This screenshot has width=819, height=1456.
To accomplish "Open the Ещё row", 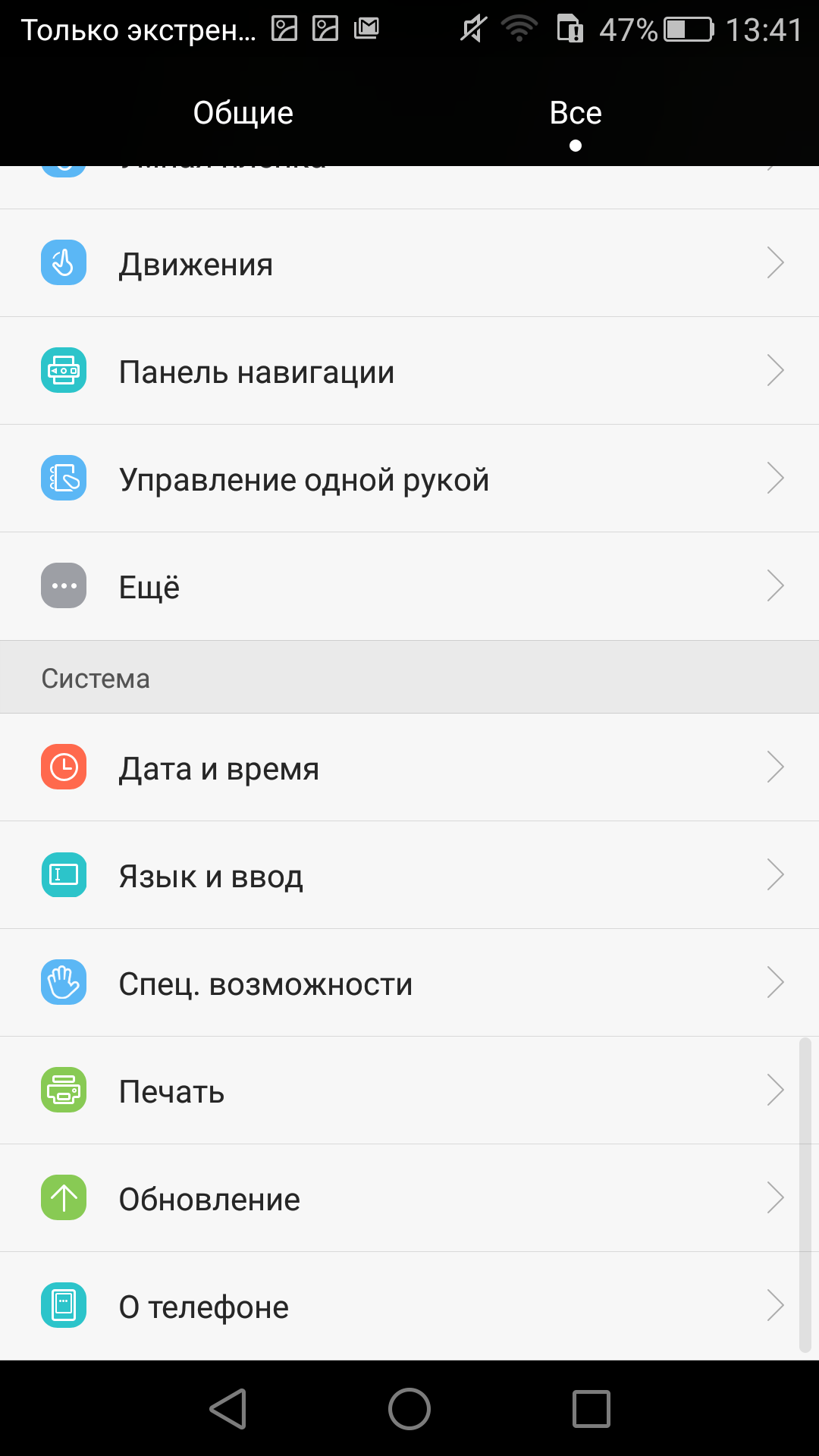I will (409, 586).
